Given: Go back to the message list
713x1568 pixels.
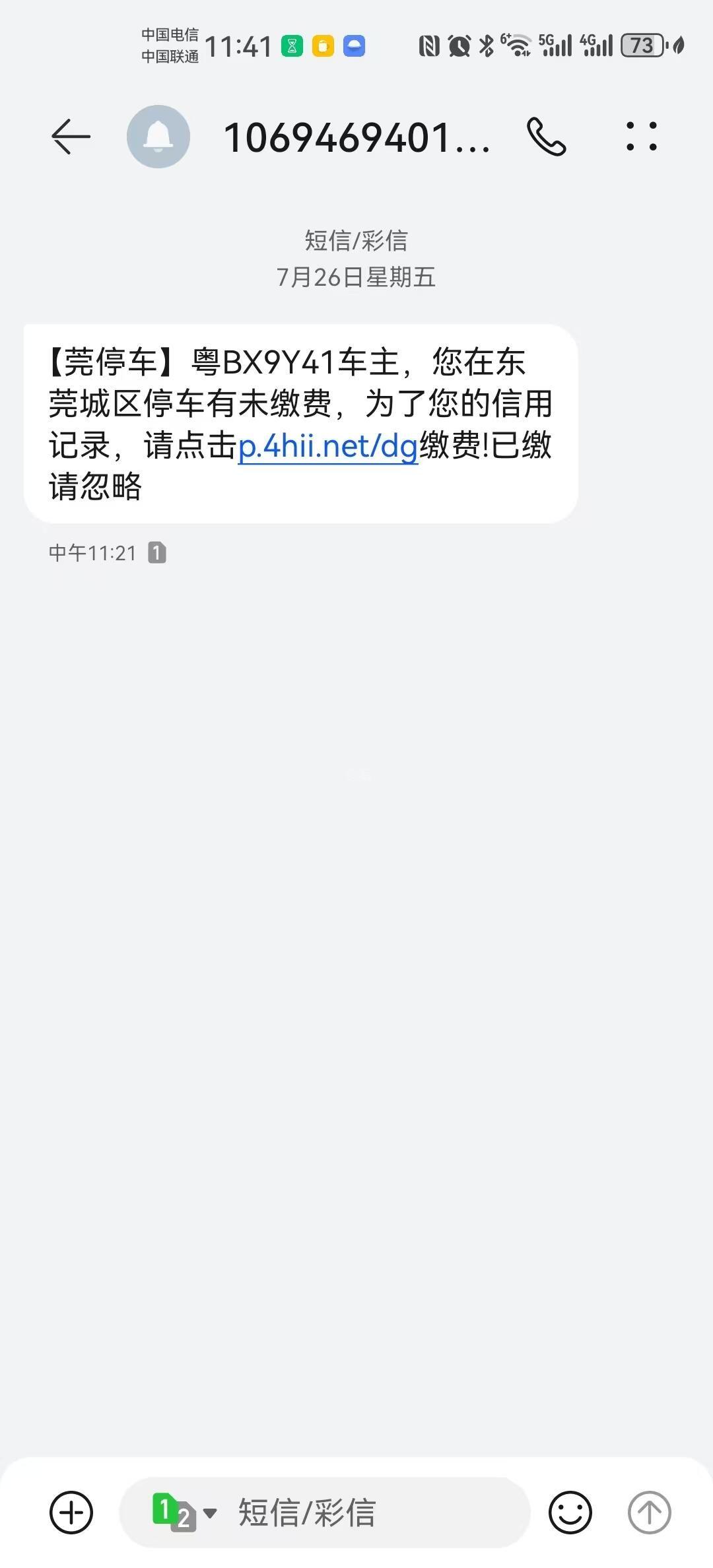Looking at the screenshot, I should 71,137.
